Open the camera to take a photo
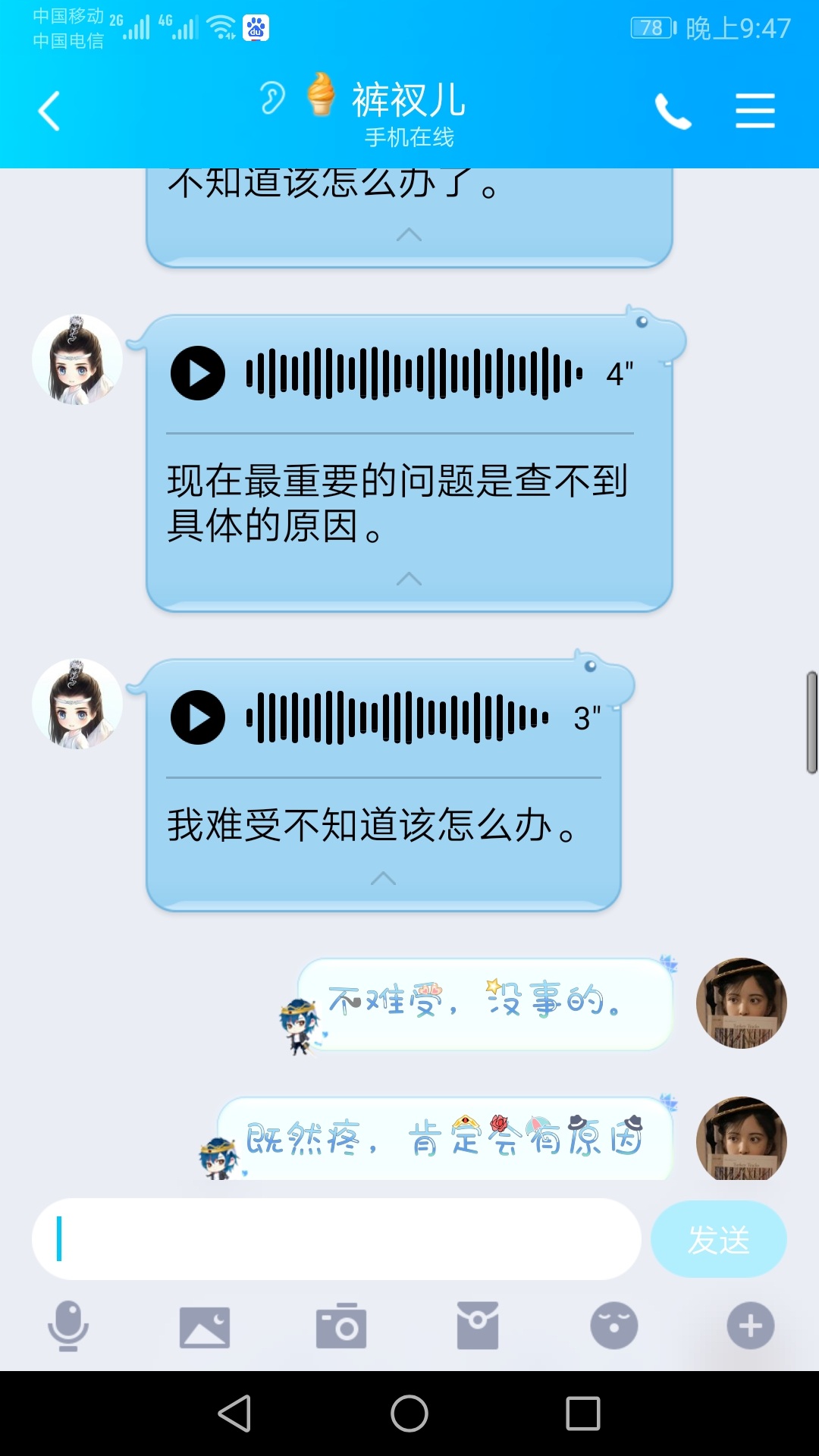The image size is (819, 1456). pyautogui.click(x=341, y=1326)
